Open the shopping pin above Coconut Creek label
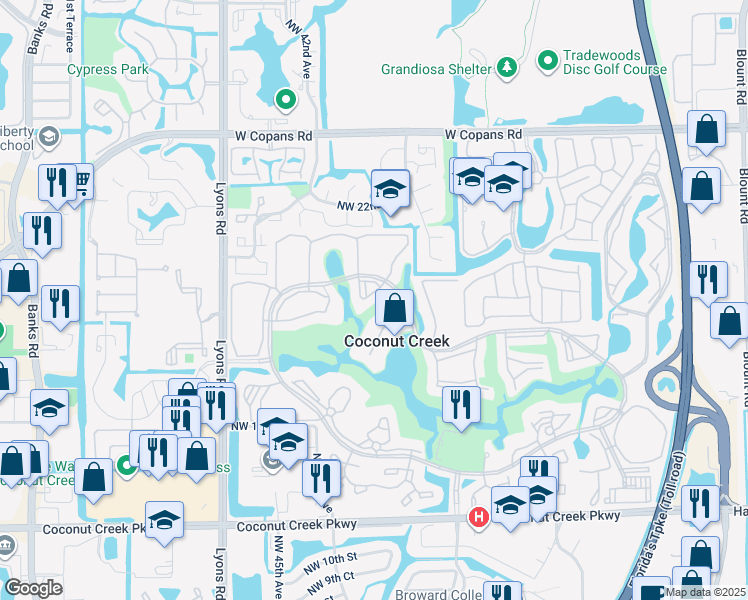The height and width of the screenshot is (600, 748). point(395,309)
